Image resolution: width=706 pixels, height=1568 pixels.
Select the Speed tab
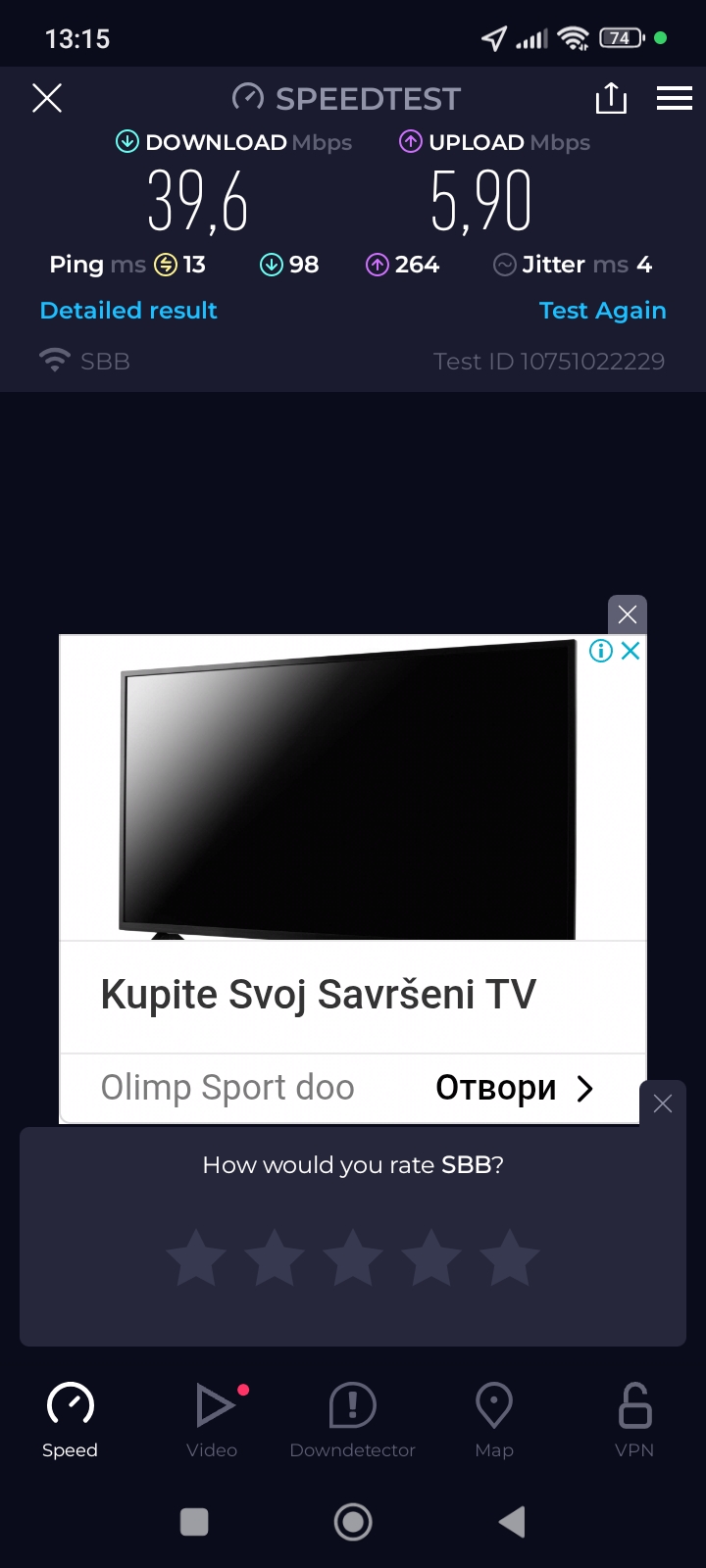(x=71, y=1419)
